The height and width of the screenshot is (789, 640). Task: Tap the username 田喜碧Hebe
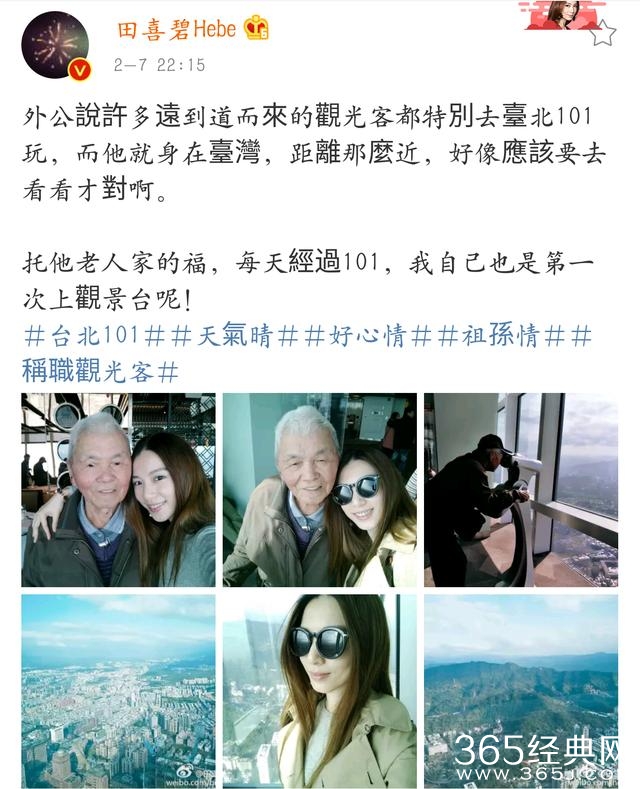click(174, 28)
